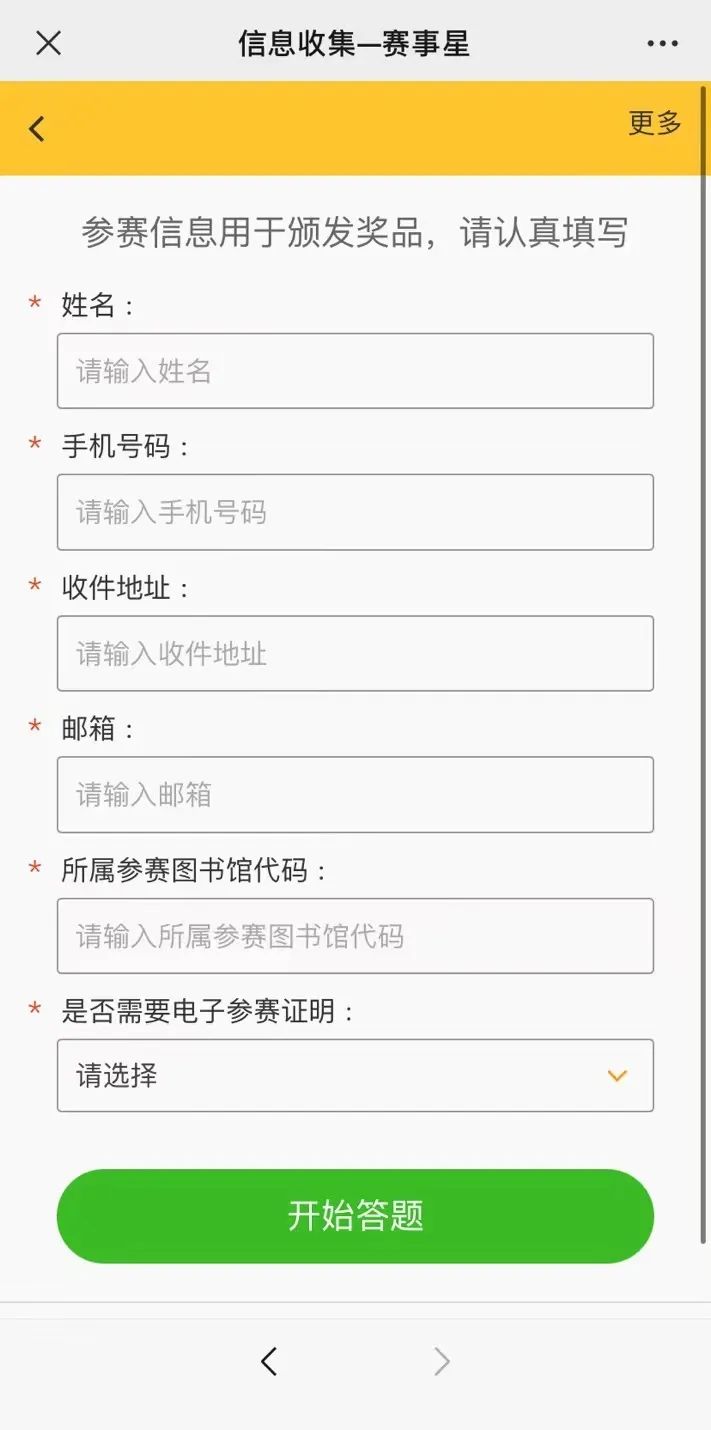Image resolution: width=711 pixels, height=1430 pixels.
Task: Focus the 姓名 name input field
Action: (355, 371)
